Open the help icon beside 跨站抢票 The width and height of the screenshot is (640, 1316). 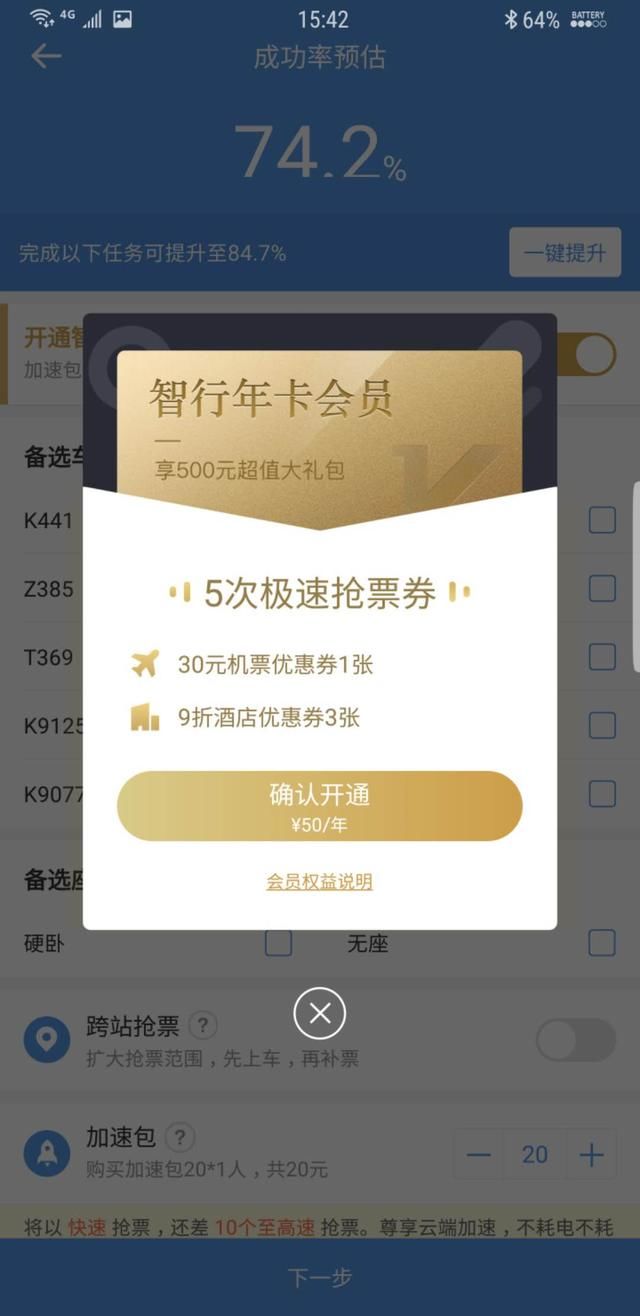(203, 1026)
